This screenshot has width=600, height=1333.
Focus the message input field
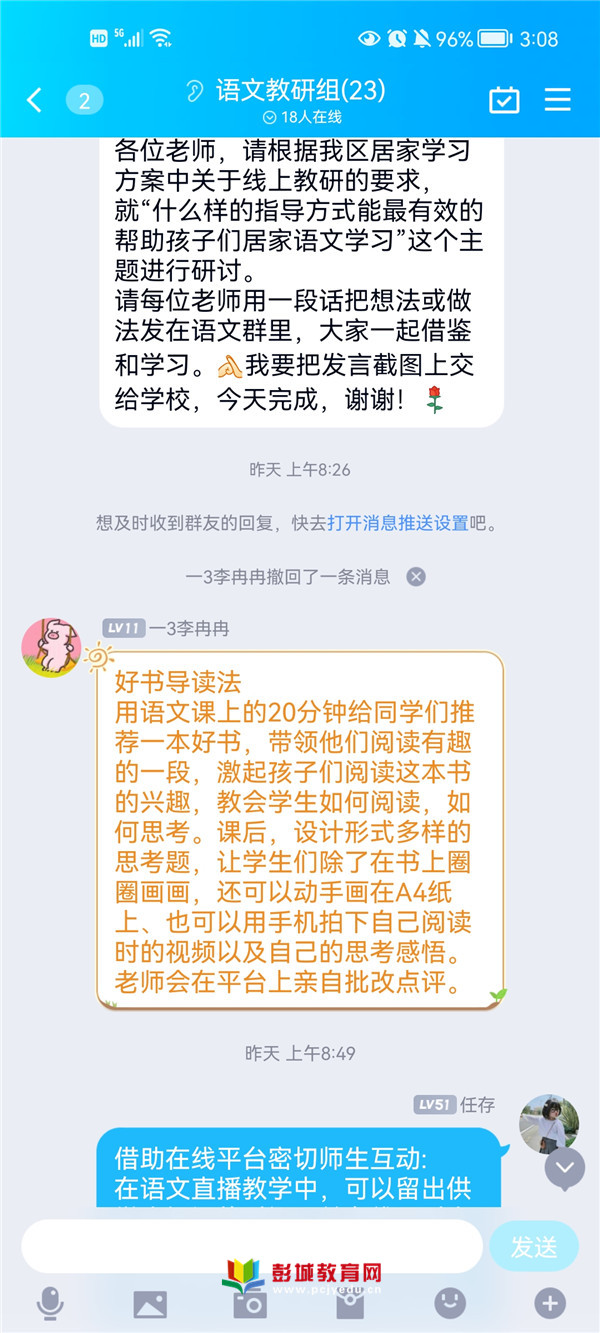pyautogui.click(x=252, y=1246)
